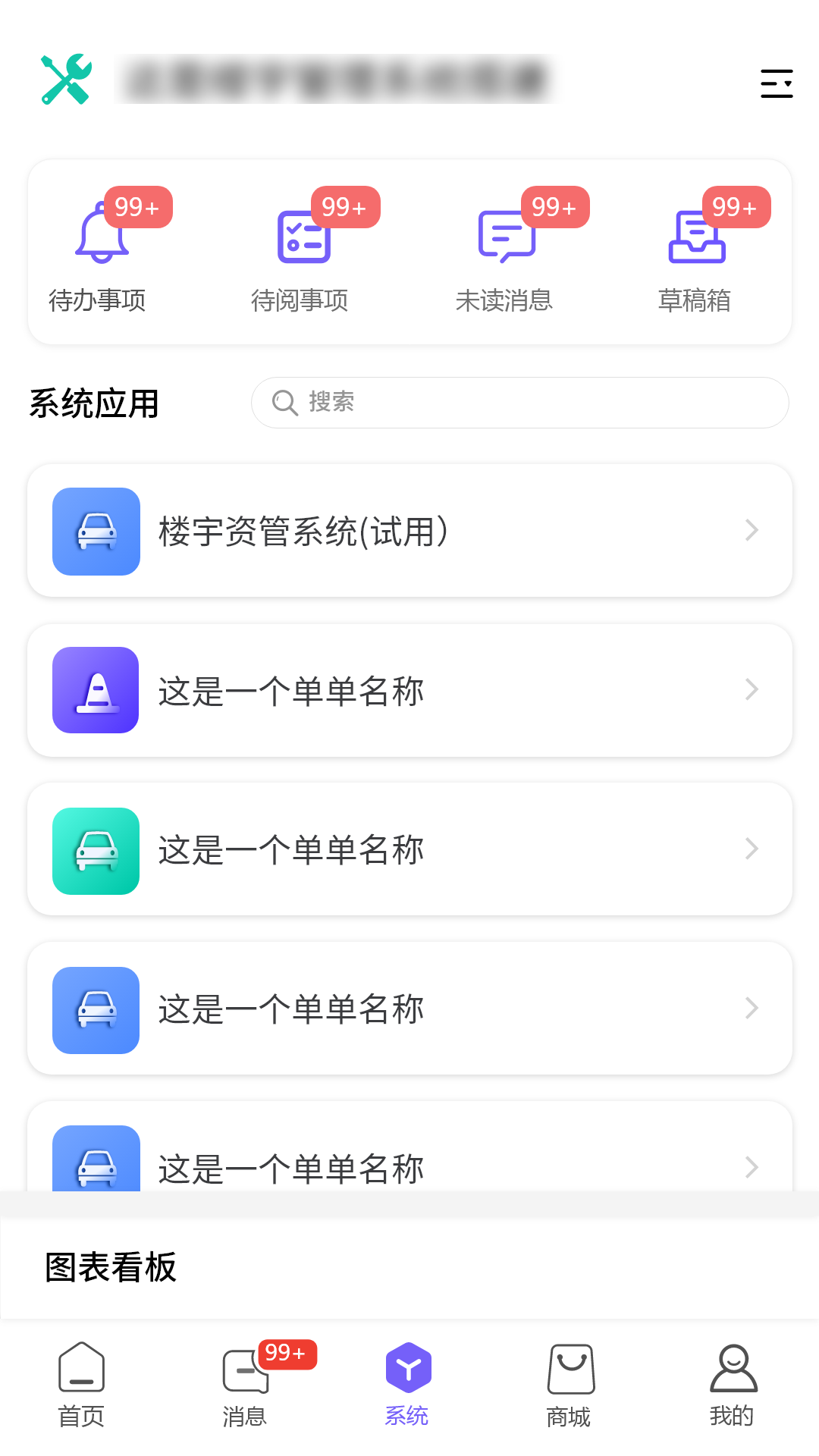This screenshot has height=1456, width=819.
Task: Expand 楼宇资管系统(试用) with its chevron
Action: (x=752, y=530)
